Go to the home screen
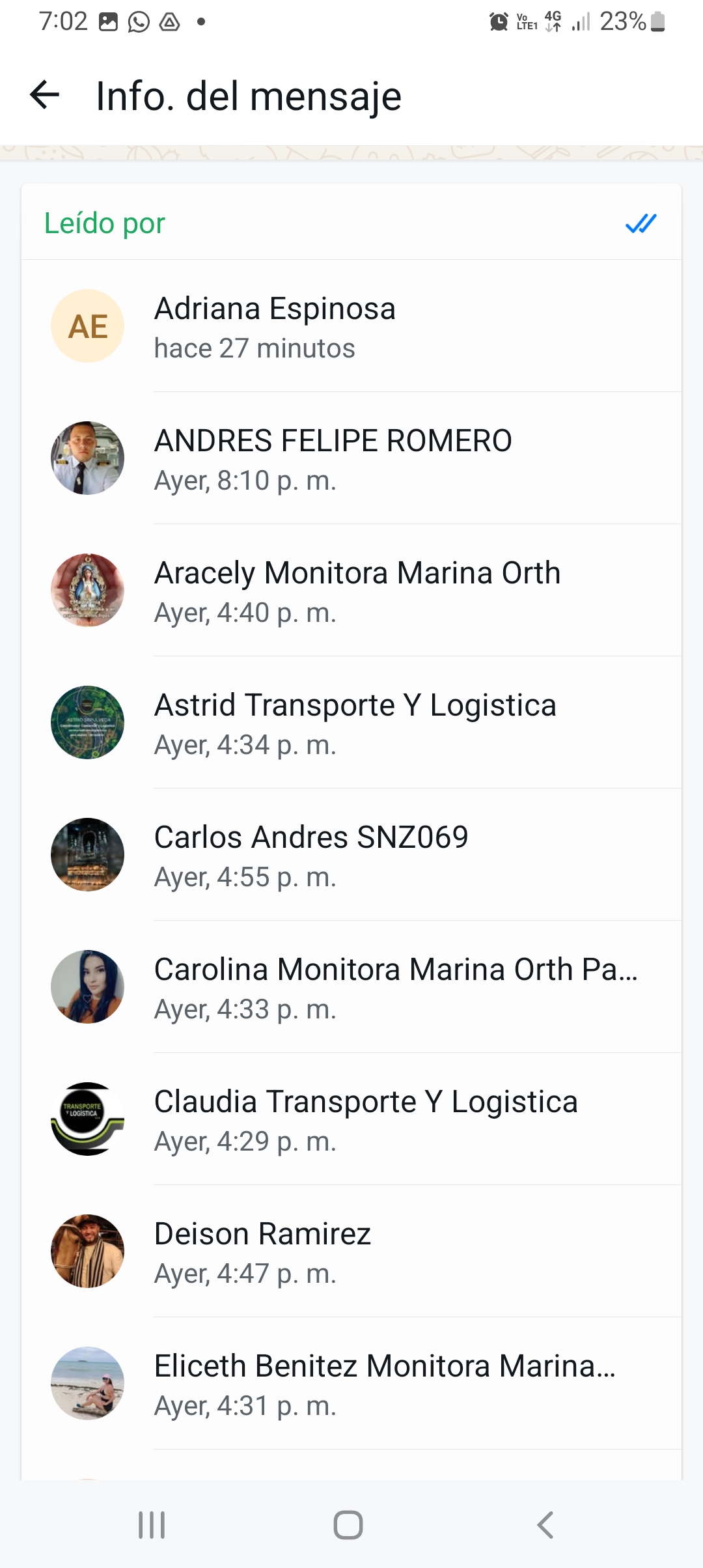Viewport: 703px width, 1568px height. click(x=348, y=1525)
